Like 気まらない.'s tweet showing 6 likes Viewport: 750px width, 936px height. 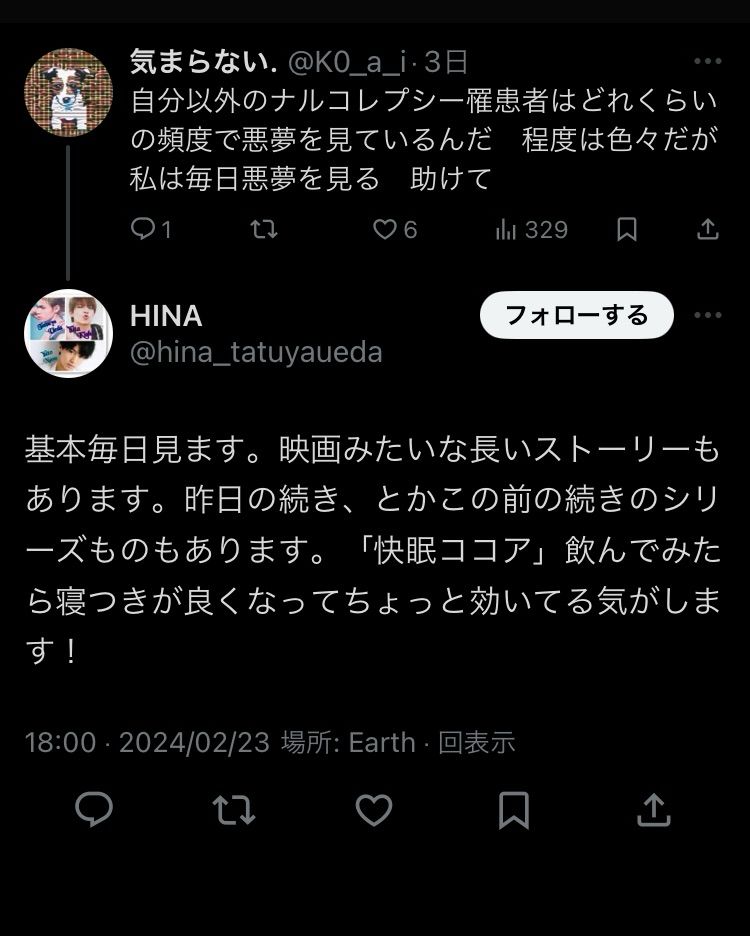pos(385,229)
